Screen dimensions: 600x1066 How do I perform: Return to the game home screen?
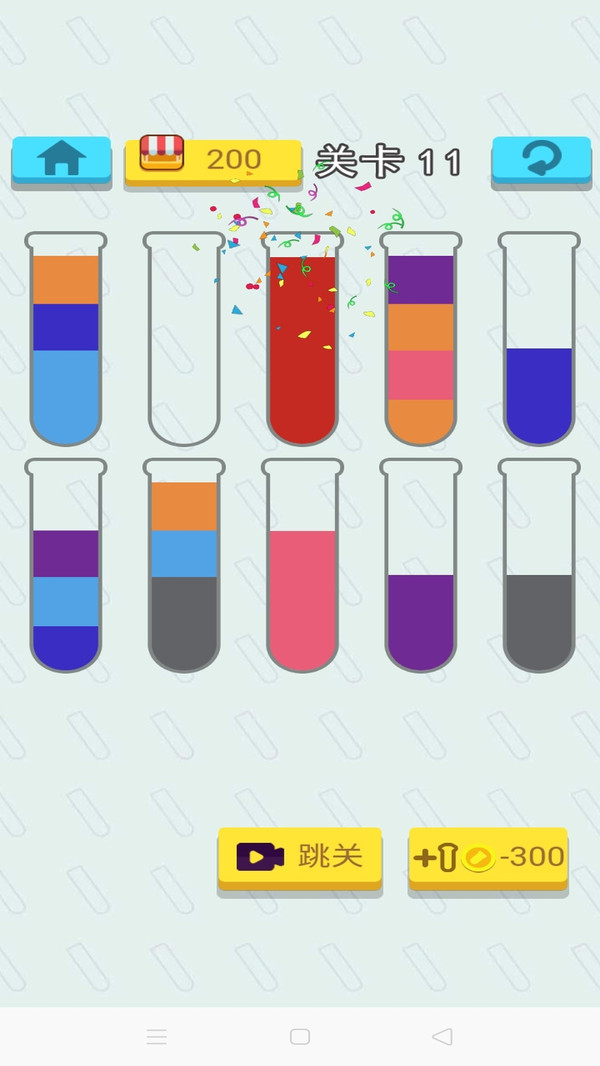click(62, 159)
